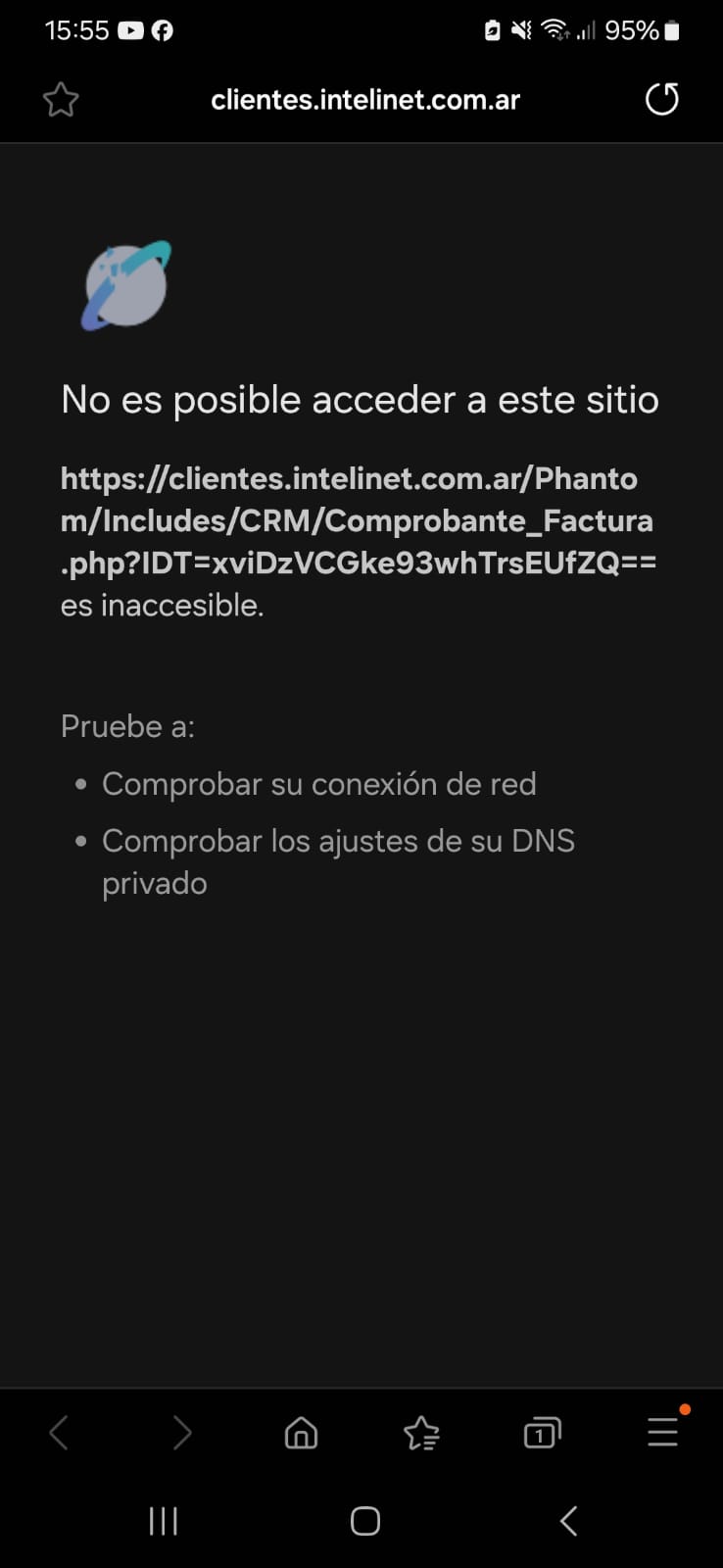Screen dimensions: 723x1568
Task: Open the bookmarks list
Action: coord(421,1433)
